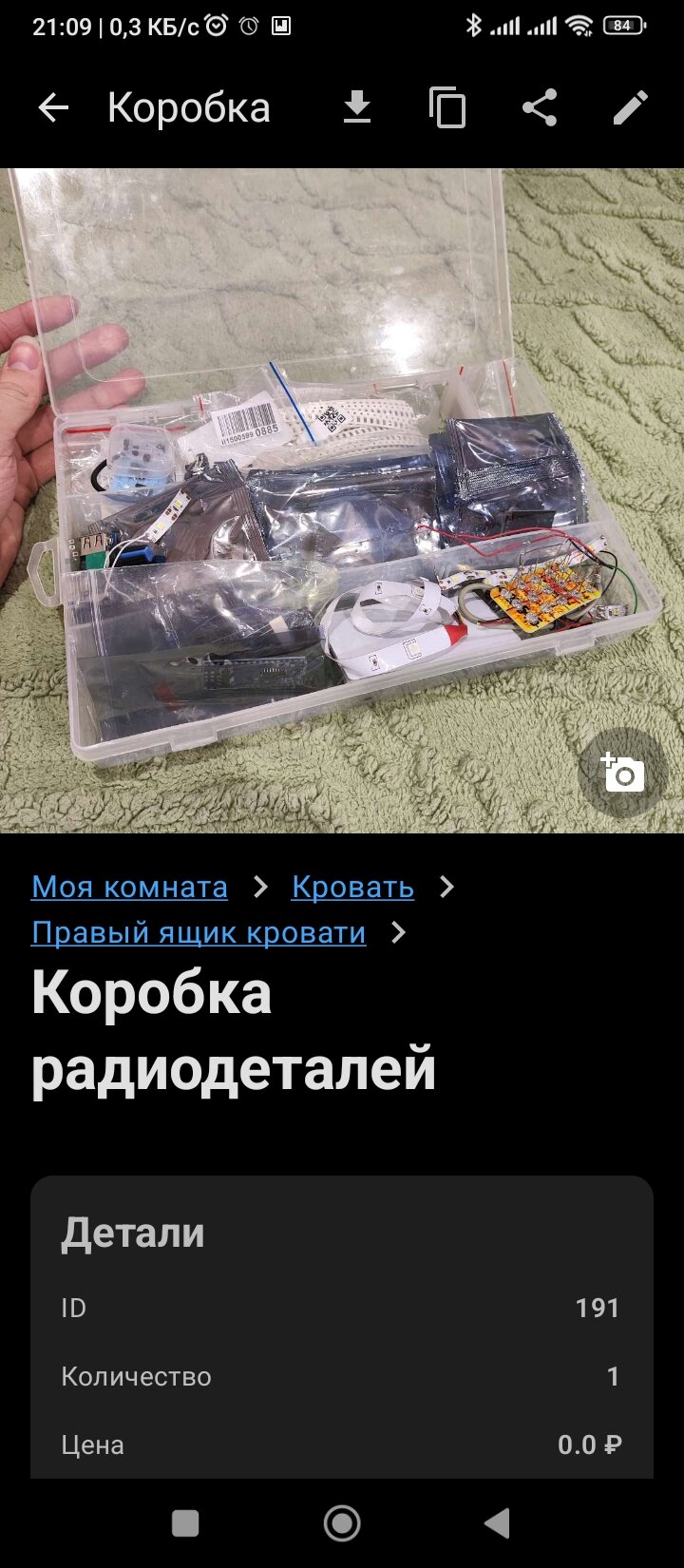Screen dimensions: 684x1568
Task: Open the Моя комната breadcrumb link
Action: [129, 887]
